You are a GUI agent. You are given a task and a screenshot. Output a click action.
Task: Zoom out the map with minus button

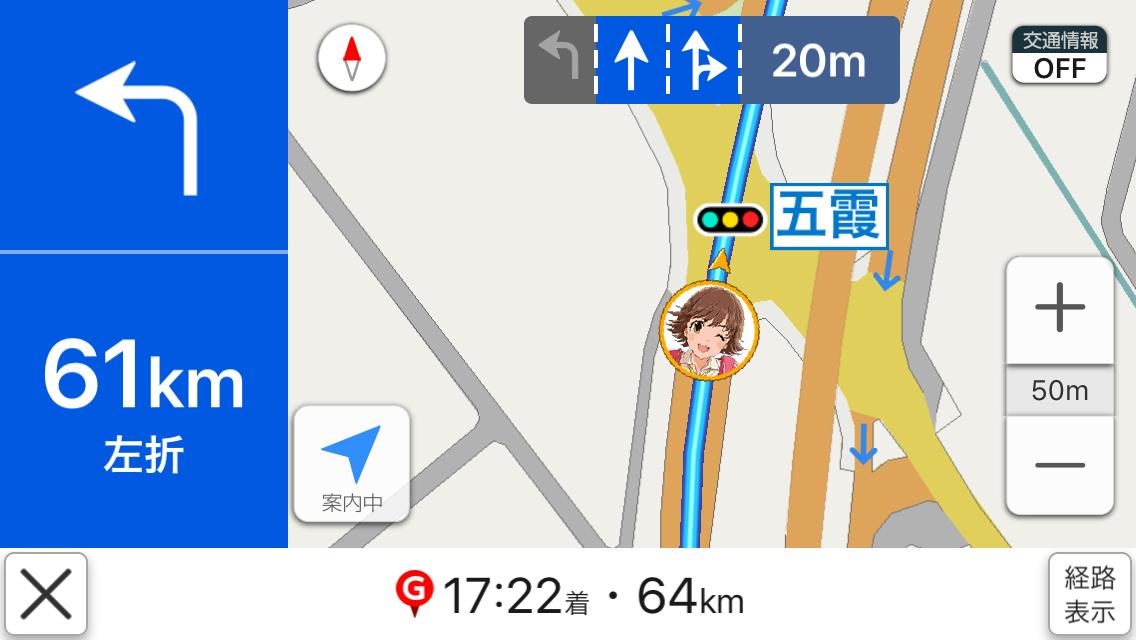coord(1059,465)
